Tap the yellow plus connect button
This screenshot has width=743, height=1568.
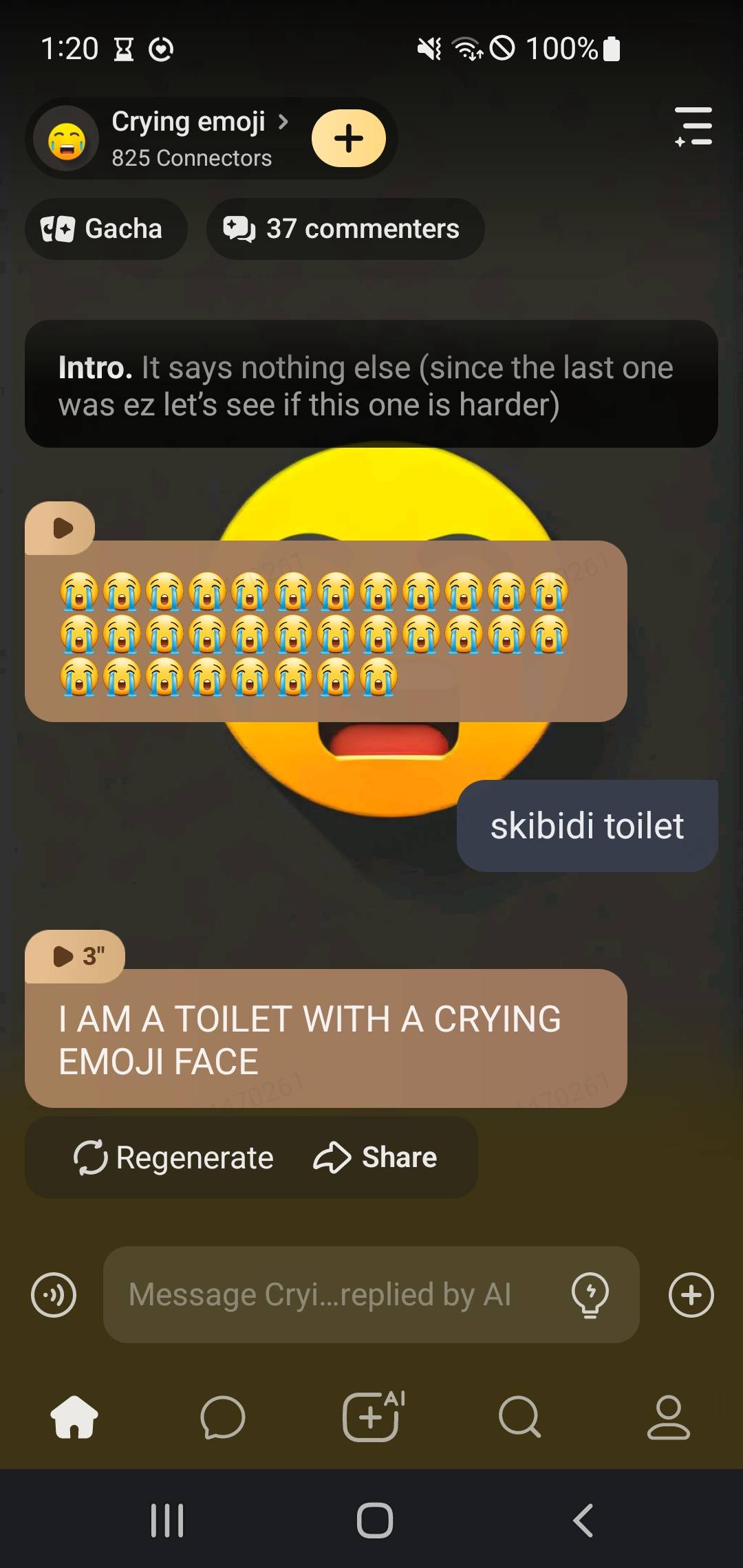349,138
